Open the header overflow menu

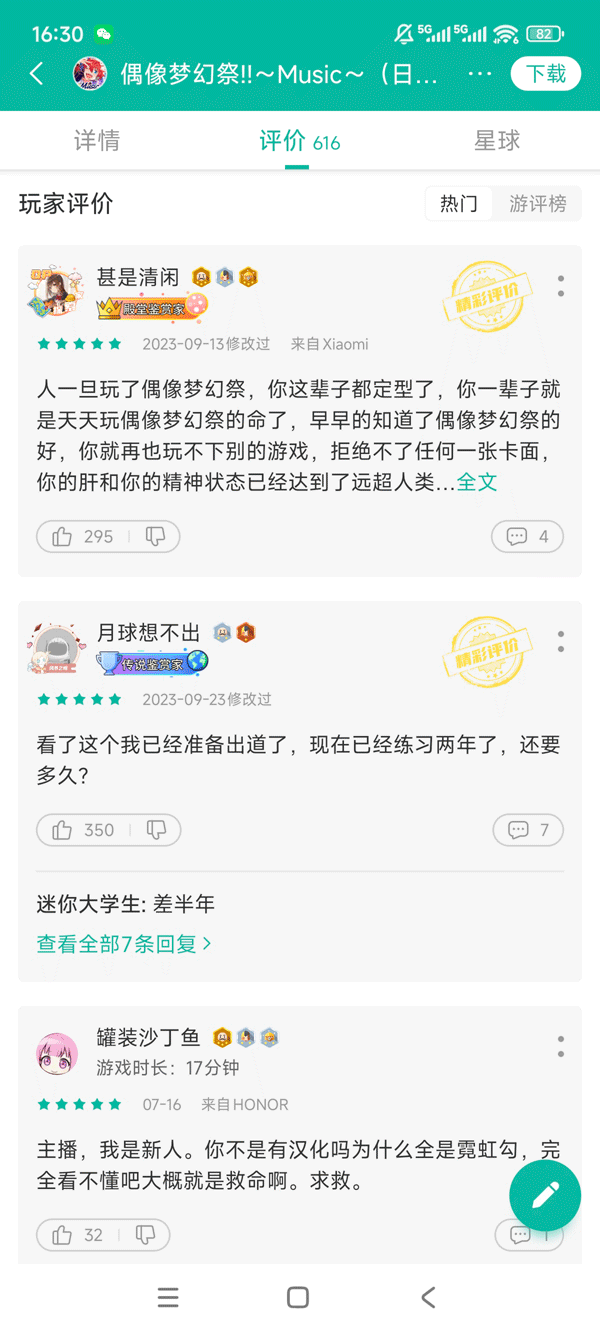[480, 74]
